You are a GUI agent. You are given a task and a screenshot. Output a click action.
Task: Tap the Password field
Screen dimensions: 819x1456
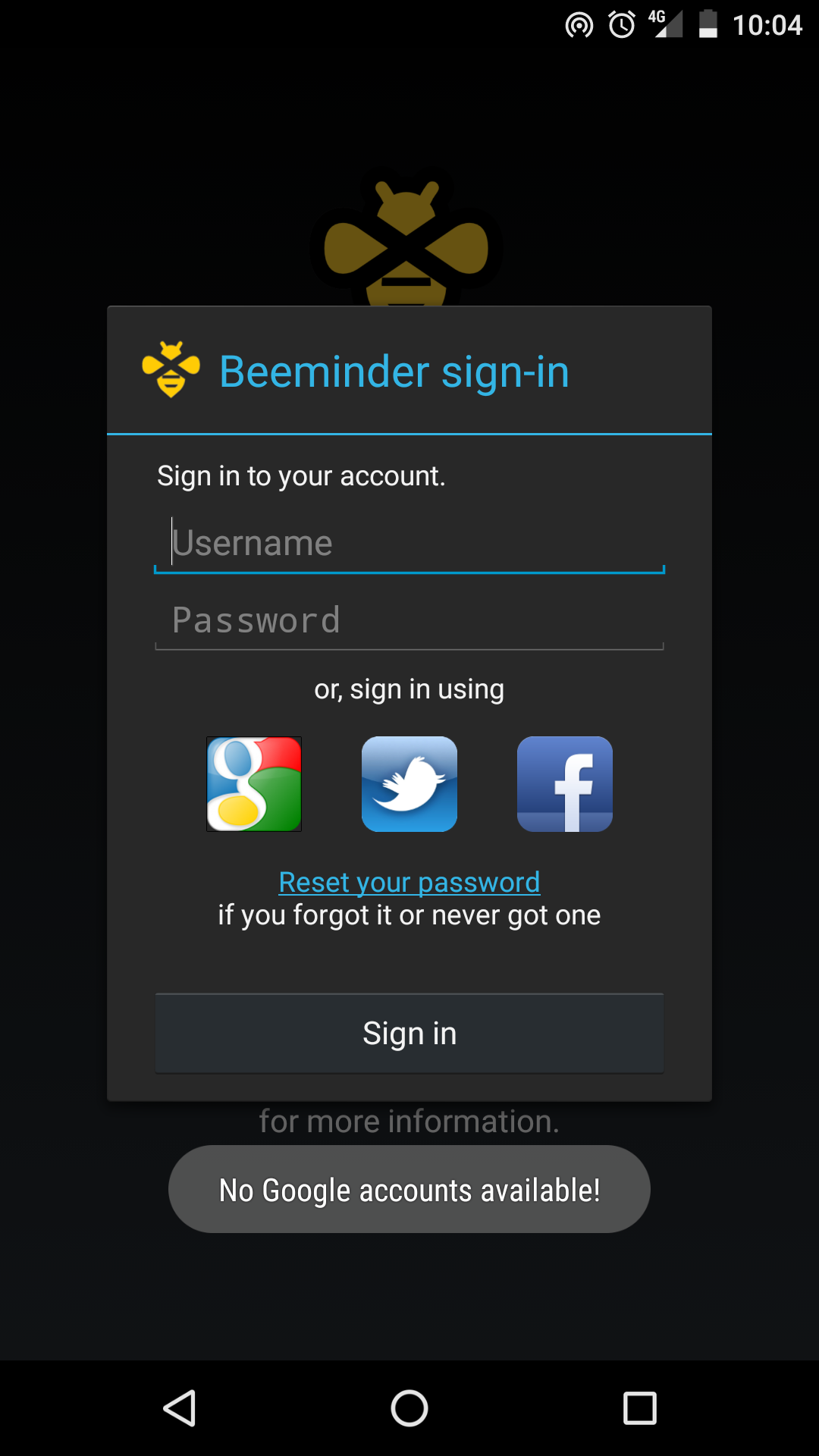409,620
